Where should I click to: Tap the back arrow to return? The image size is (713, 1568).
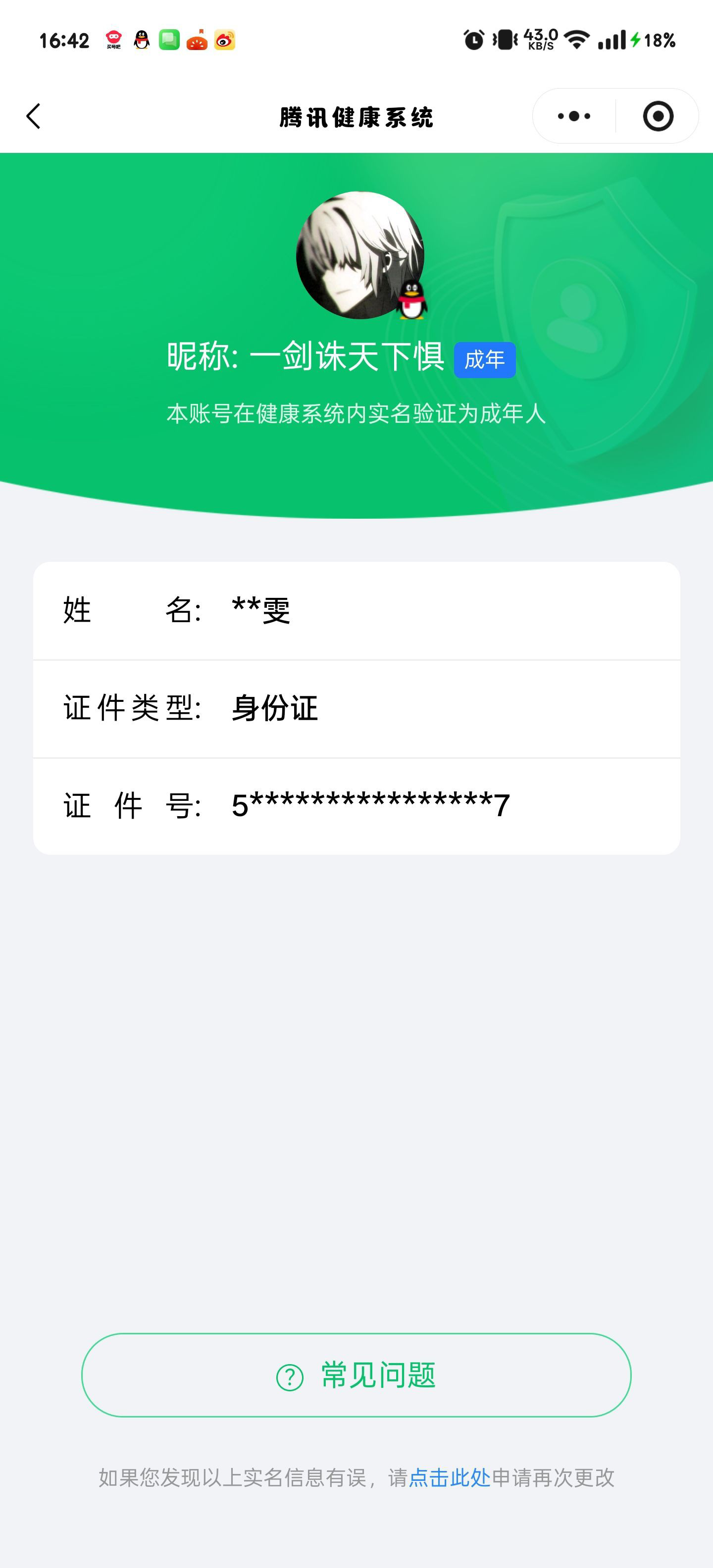(x=35, y=116)
